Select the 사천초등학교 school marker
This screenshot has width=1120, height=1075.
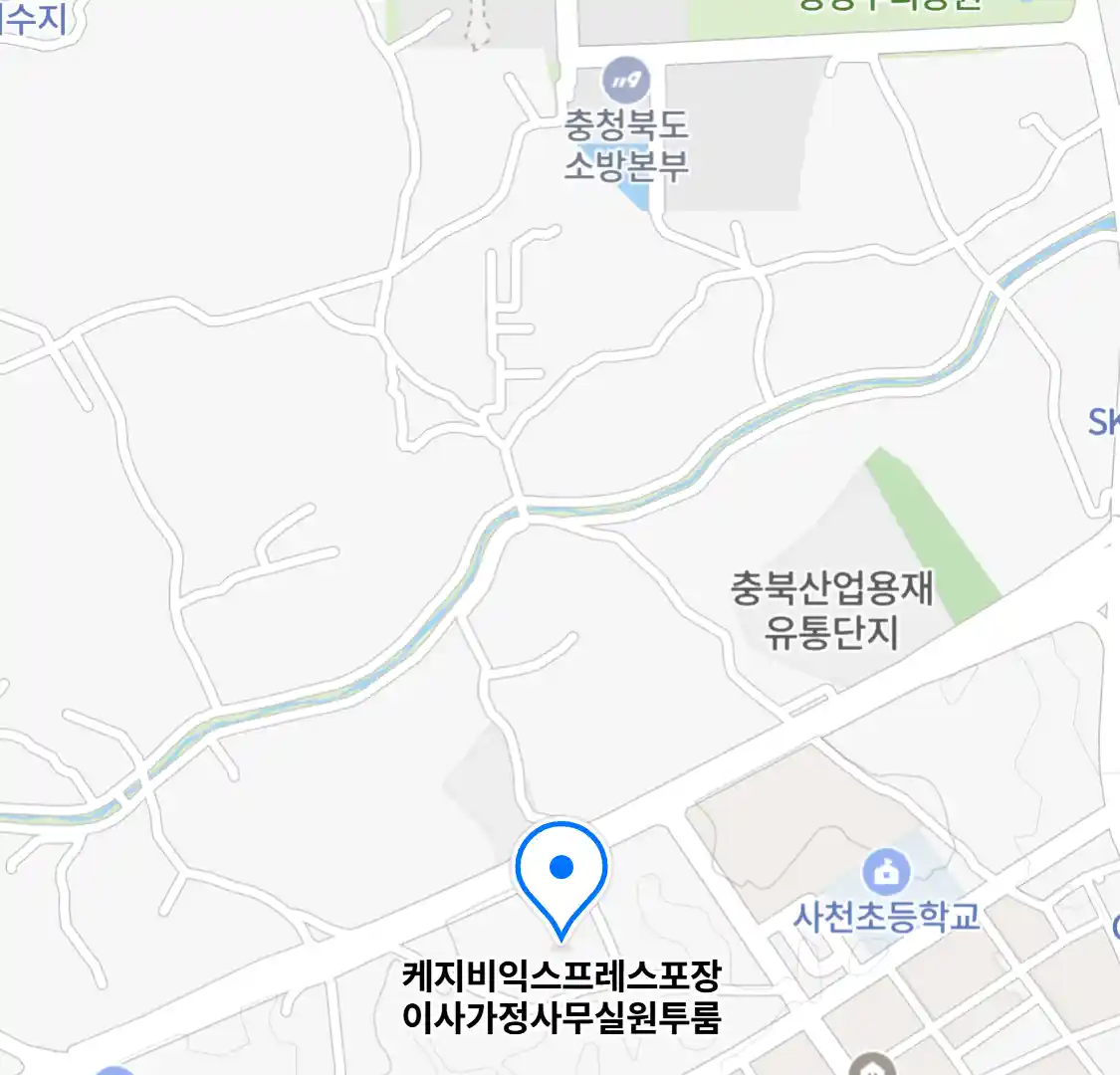(x=885, y=873)
